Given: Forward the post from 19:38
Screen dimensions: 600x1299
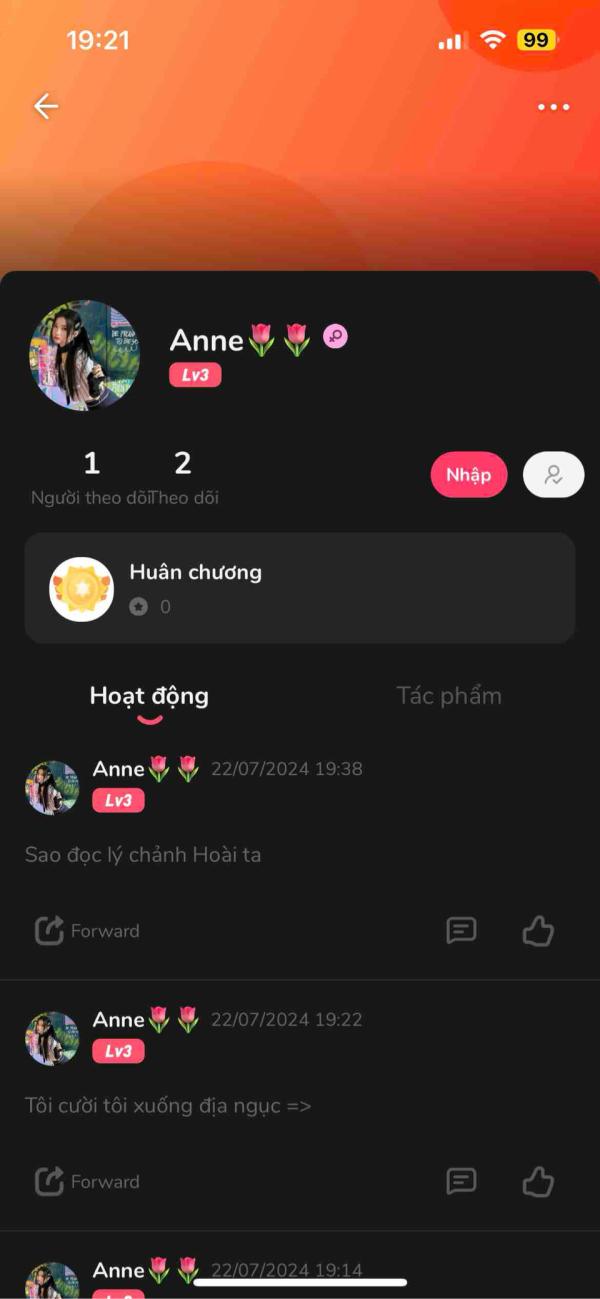Looking at the screenshot, I should pos(87,931).
